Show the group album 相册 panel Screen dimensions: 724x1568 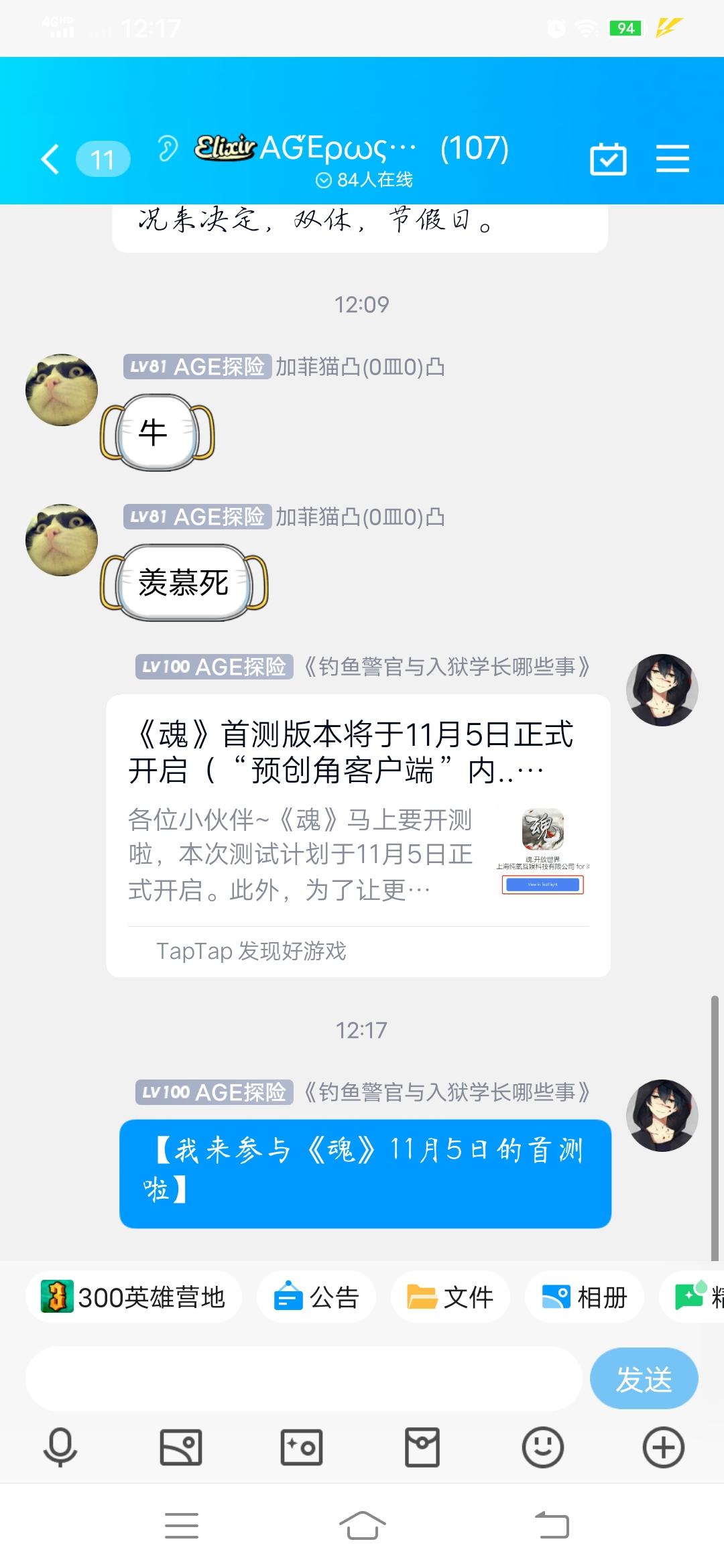coord(584,1297)
